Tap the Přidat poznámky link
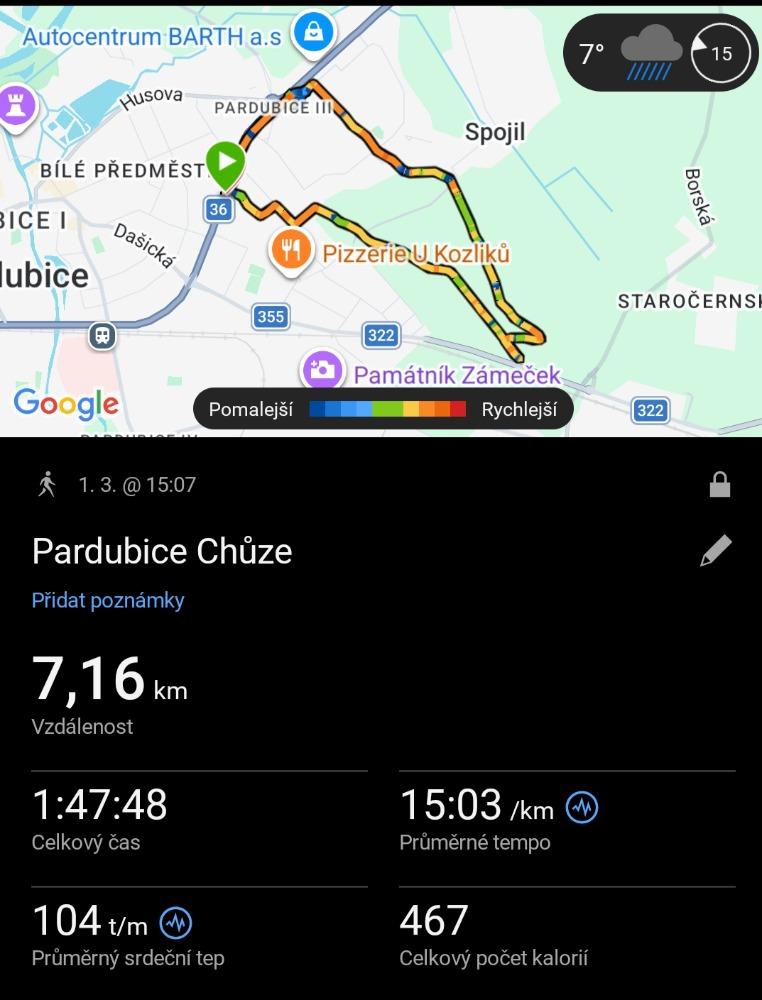The height and width of the screenshot is (1000, 762). point(108,600)
